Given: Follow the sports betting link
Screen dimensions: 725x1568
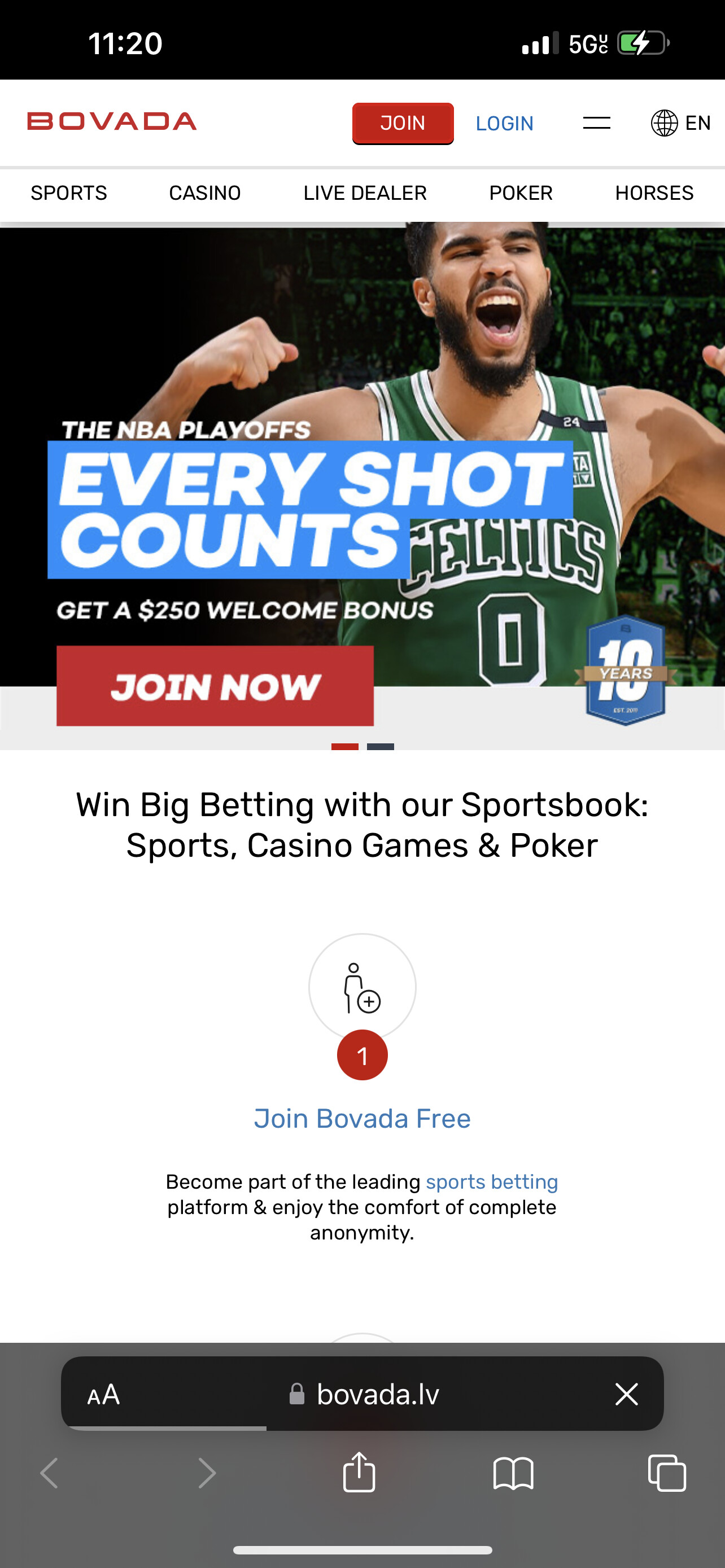Looking at the screenshot, I should point(491,1181).
